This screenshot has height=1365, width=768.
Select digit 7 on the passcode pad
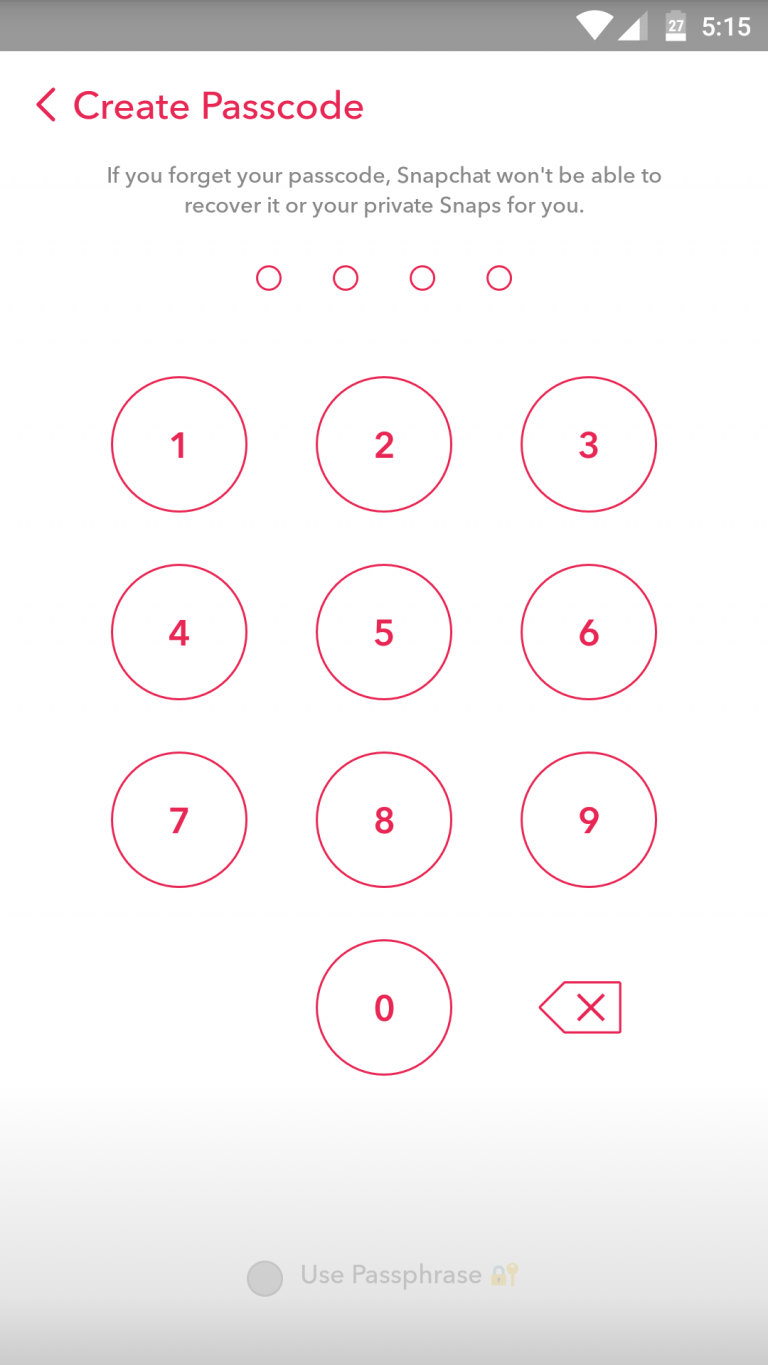(179, 819)
